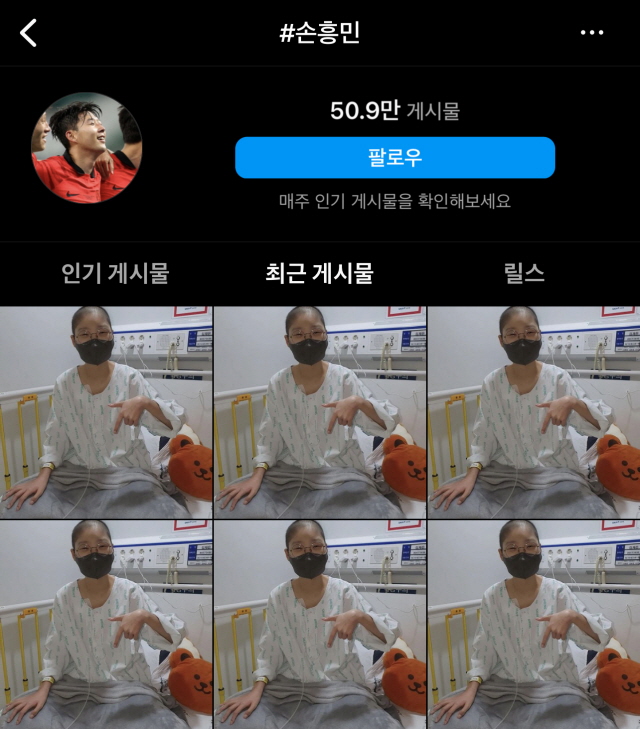Open the last post in the top row
The height and width of the screenshot is (729, 640).
point(534,411)
